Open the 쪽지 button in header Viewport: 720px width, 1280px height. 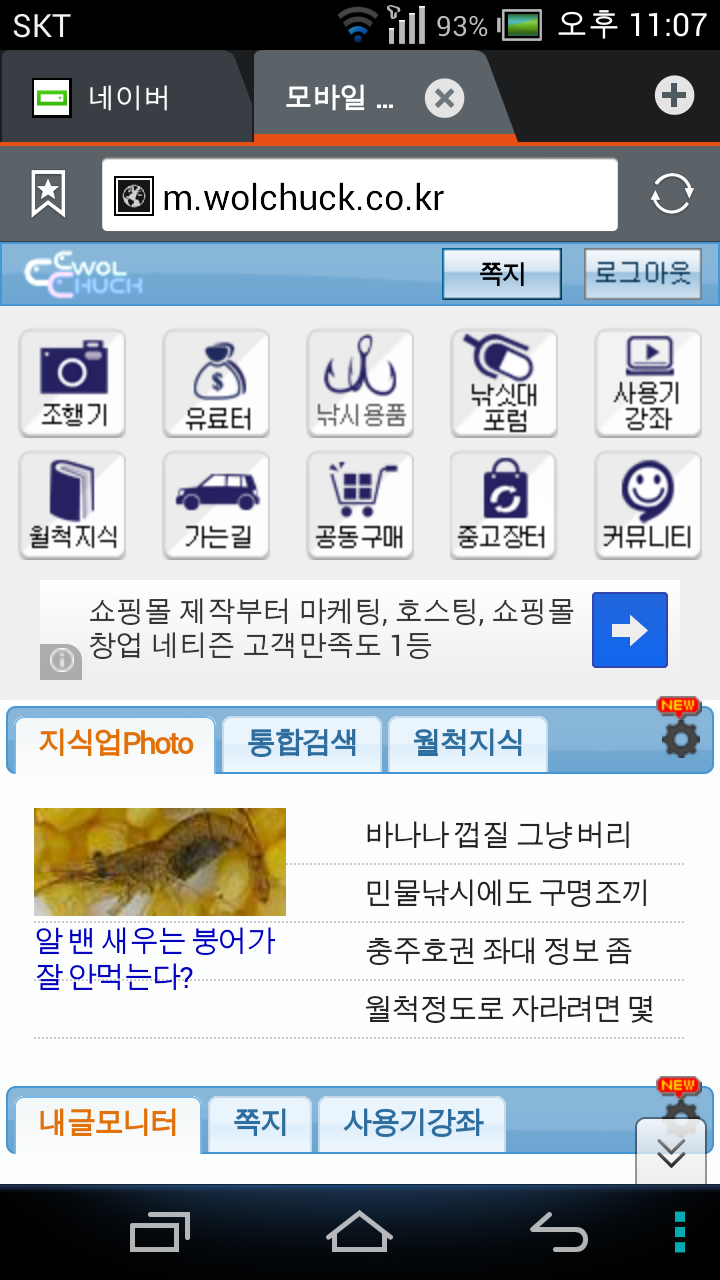tap(502, 273)
